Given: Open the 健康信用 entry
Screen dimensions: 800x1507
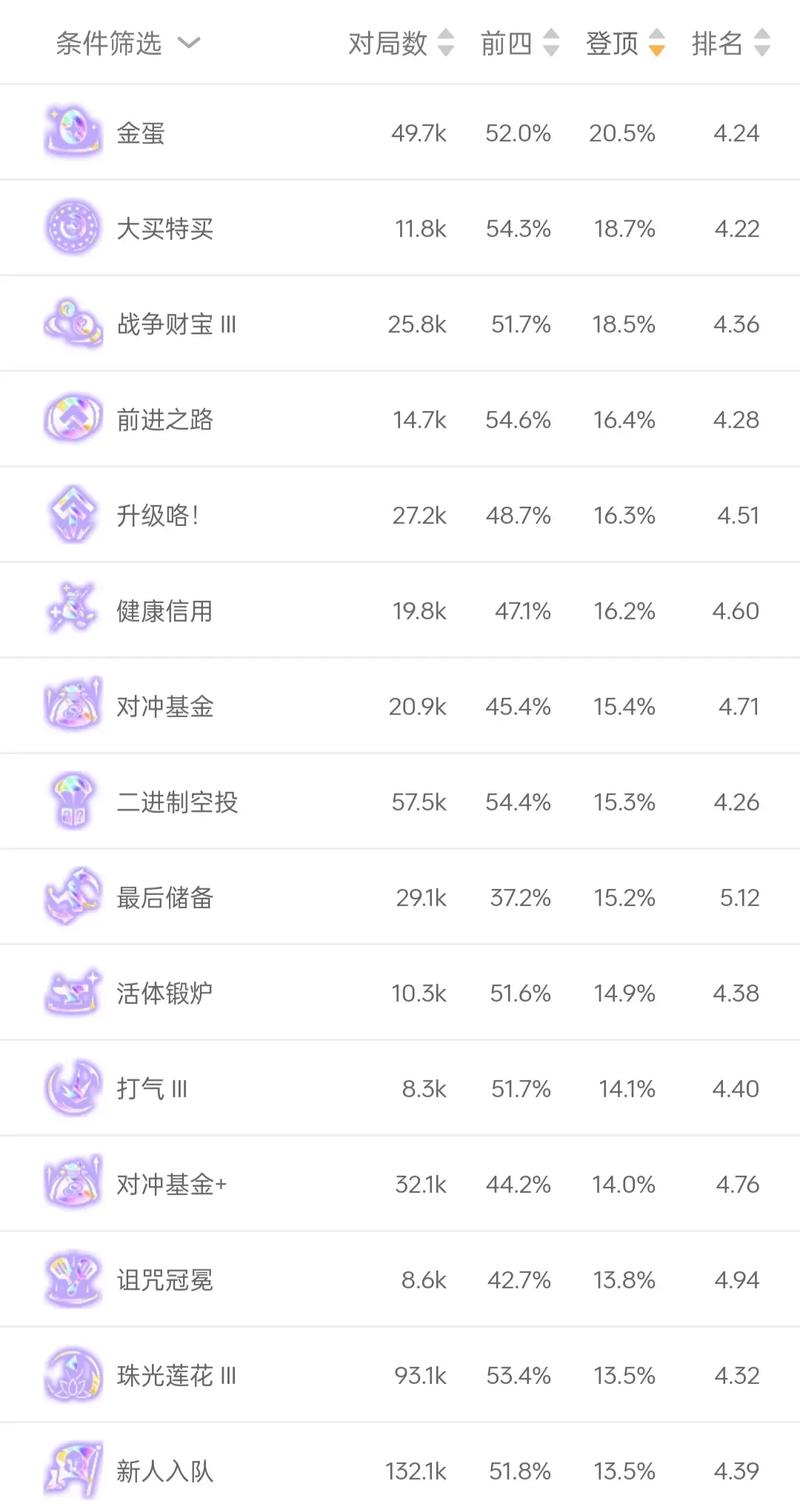Looking at the screenshot, I should [x=165, y=611].
